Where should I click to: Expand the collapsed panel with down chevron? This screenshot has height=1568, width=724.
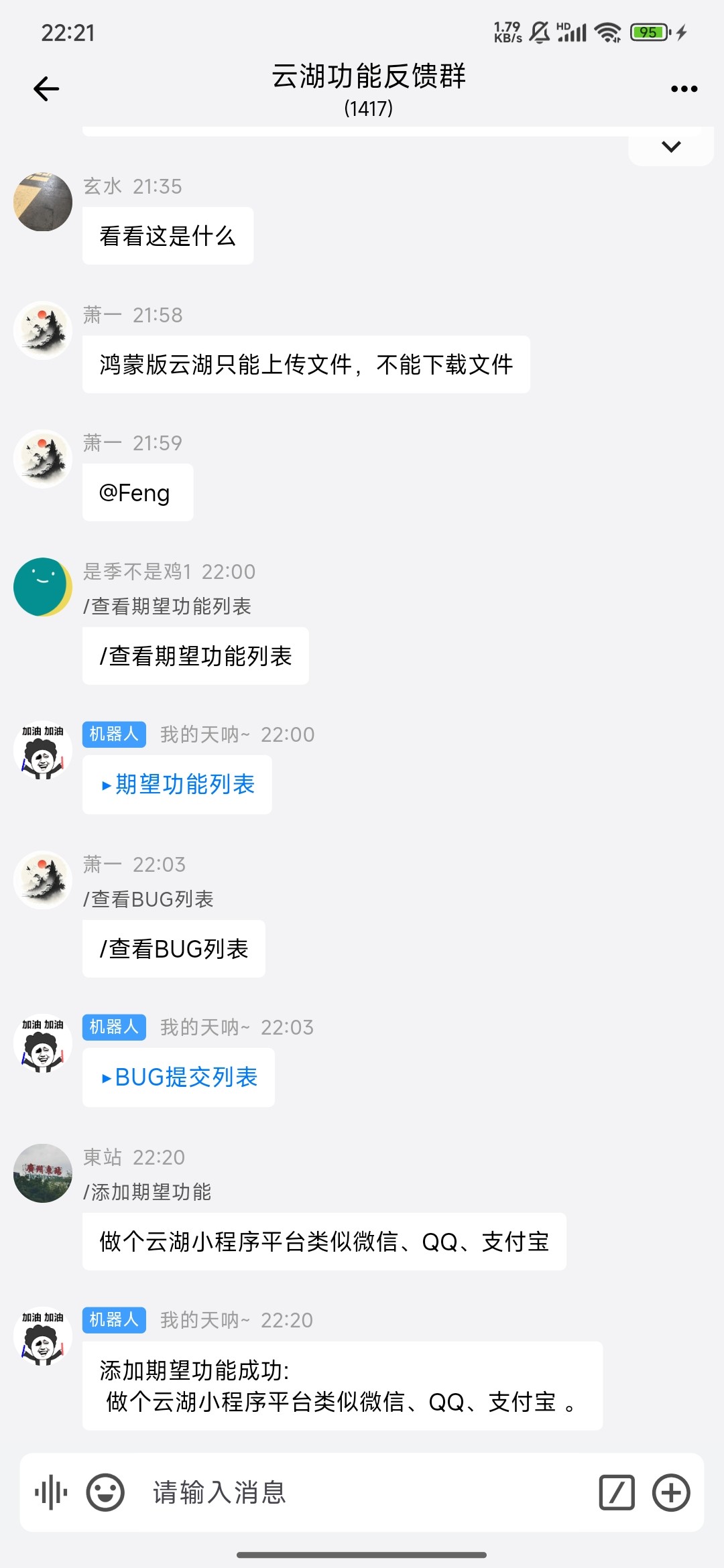click(x=671, y=146)
